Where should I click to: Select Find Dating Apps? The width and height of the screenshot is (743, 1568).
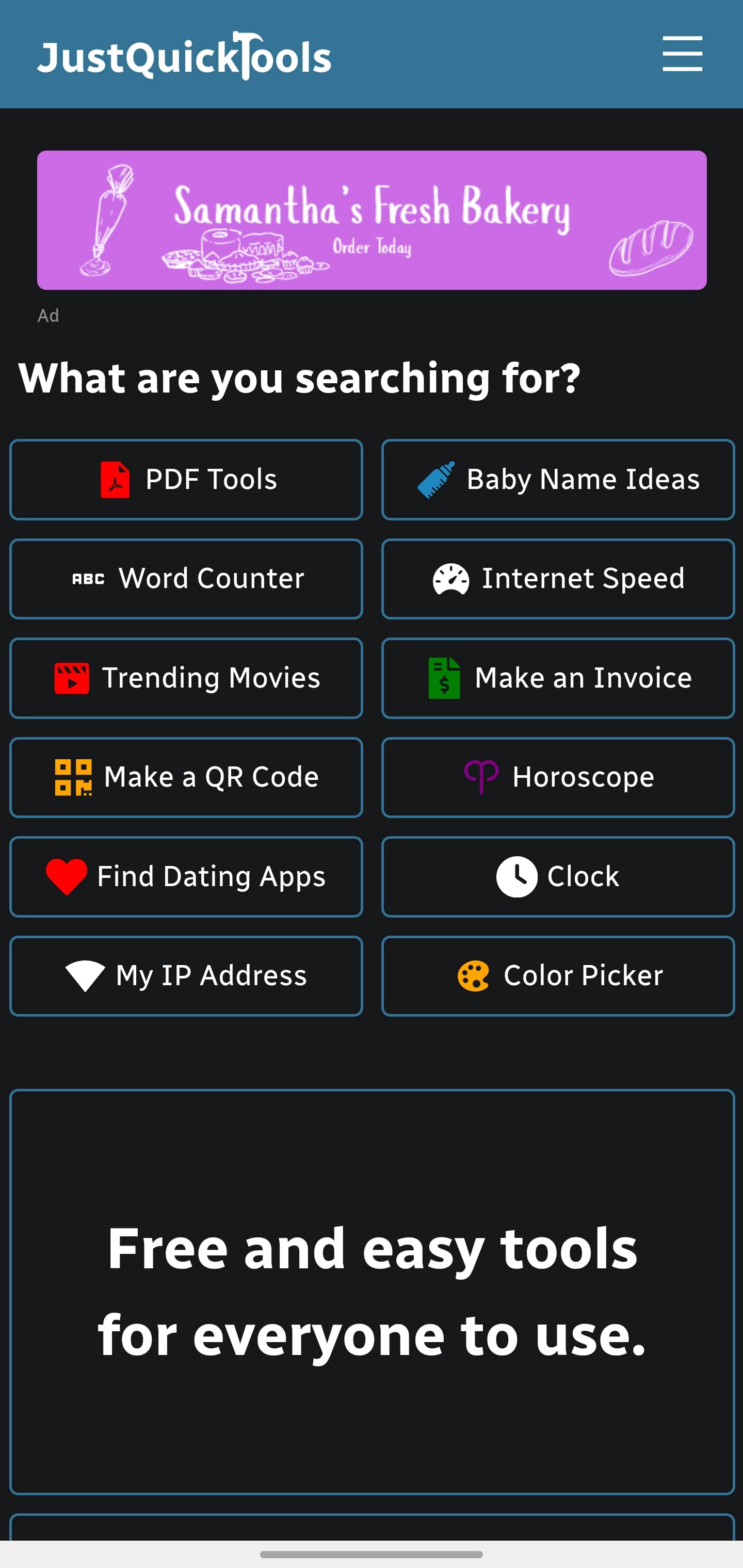pos(186,876)
